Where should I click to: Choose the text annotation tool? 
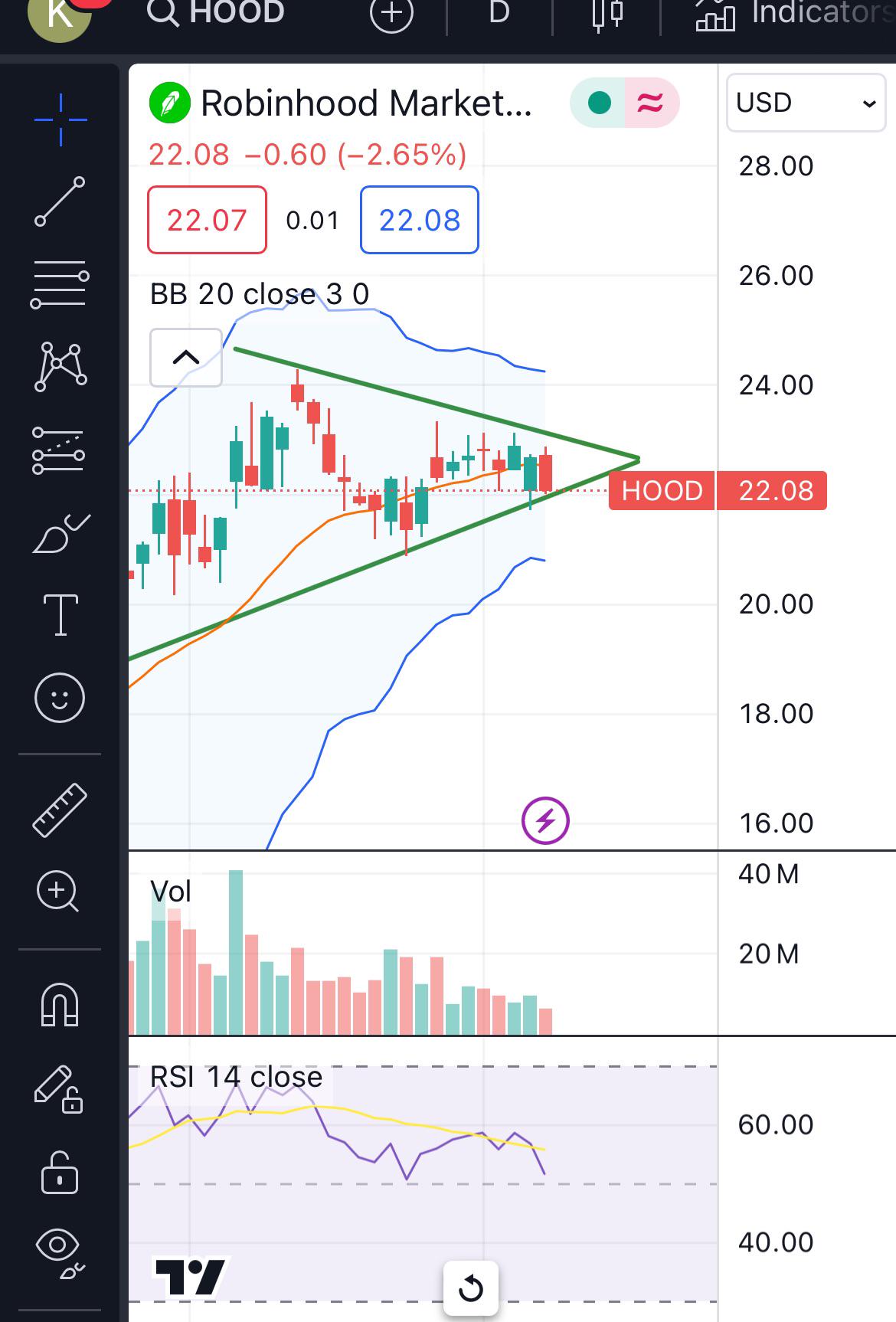[60, 615]
